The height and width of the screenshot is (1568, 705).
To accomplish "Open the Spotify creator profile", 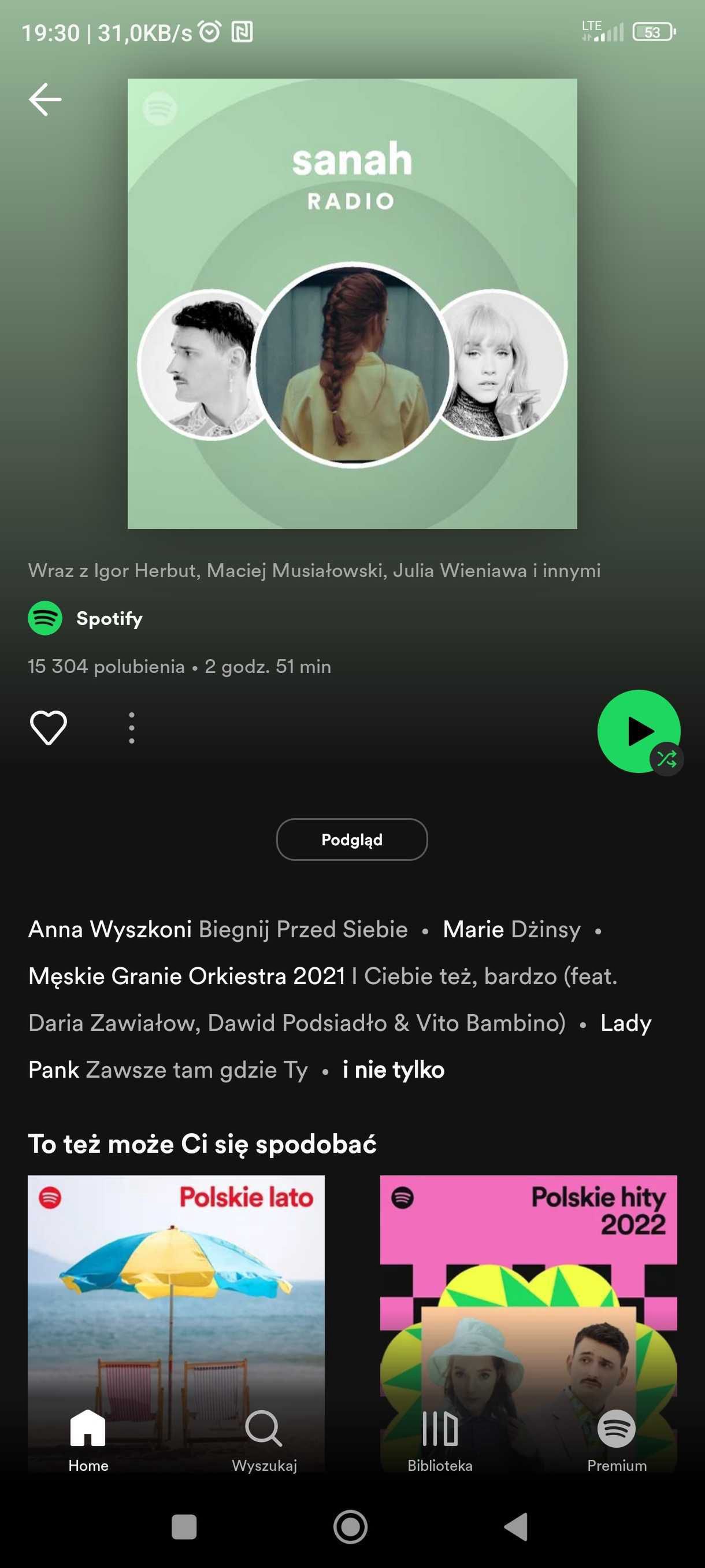I will 85,619.
